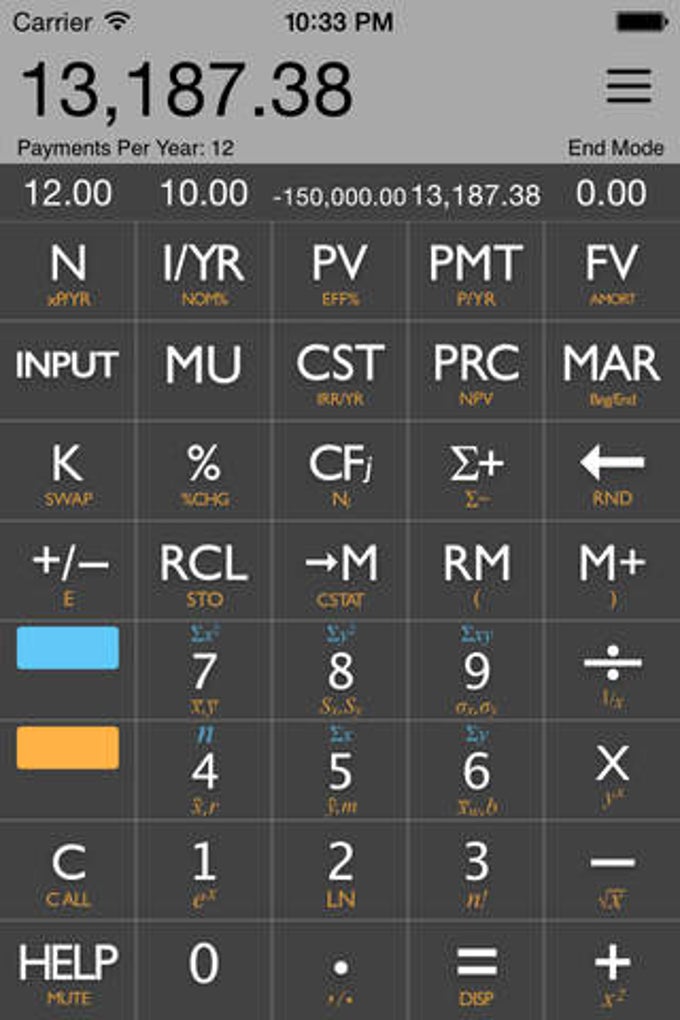The width and height of the screenshot is (680, 1020).
Task: Activate the blue shift key
Action: pyautogui.click(x=68, y=648)
